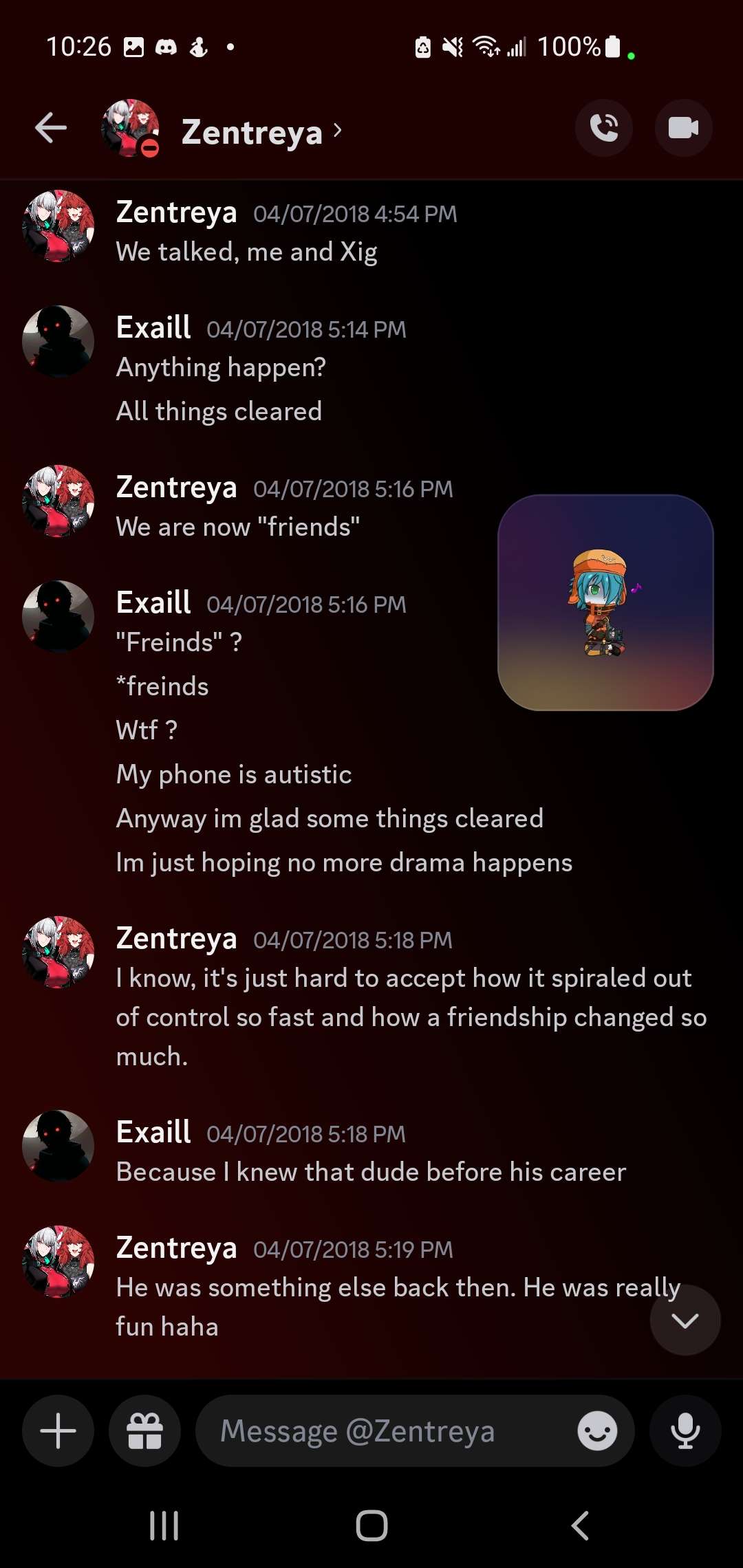
Task: Go back from the Zentreya chat
Action: coord(51,128)
